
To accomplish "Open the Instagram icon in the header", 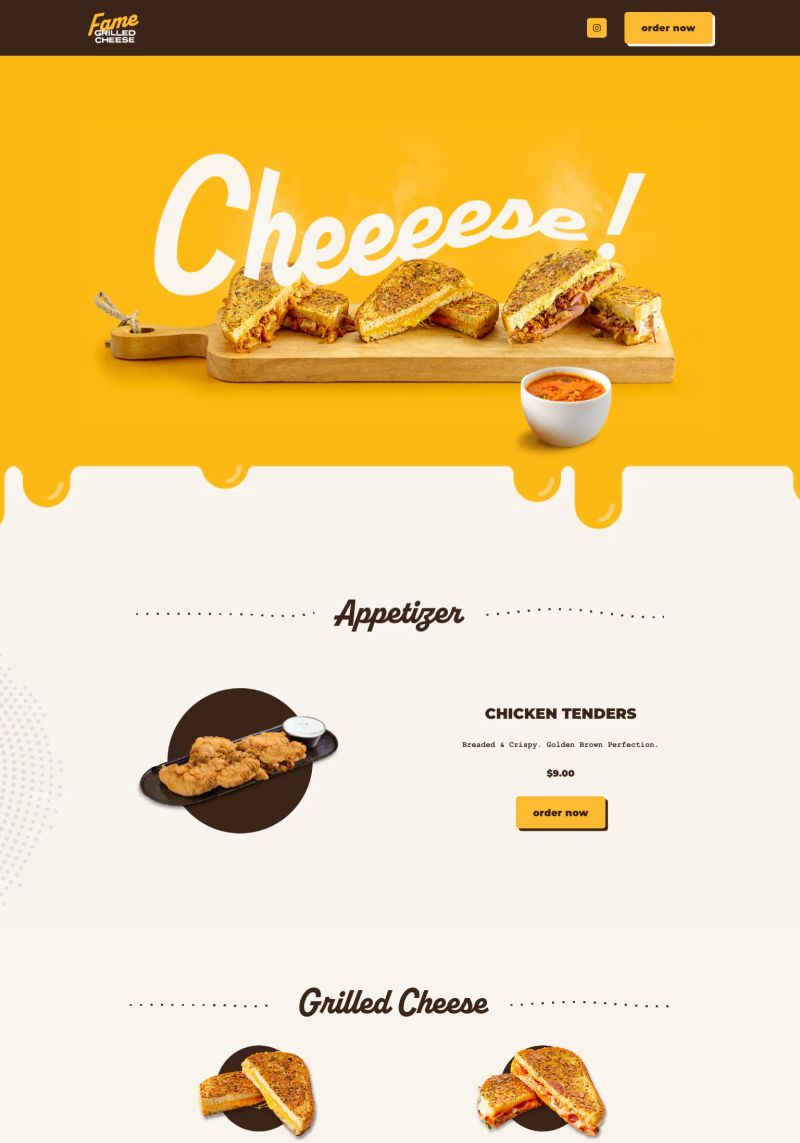I will click(597, 28).
